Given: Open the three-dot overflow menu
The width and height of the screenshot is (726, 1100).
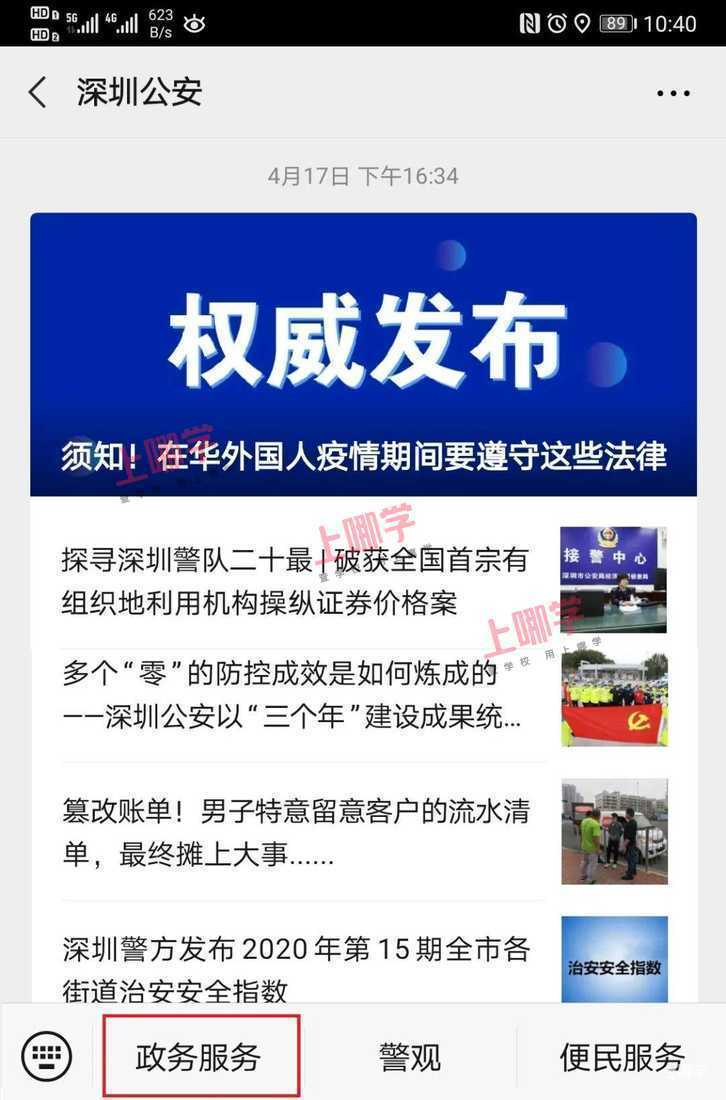Looking at the screenshot, I should (673, 93).
